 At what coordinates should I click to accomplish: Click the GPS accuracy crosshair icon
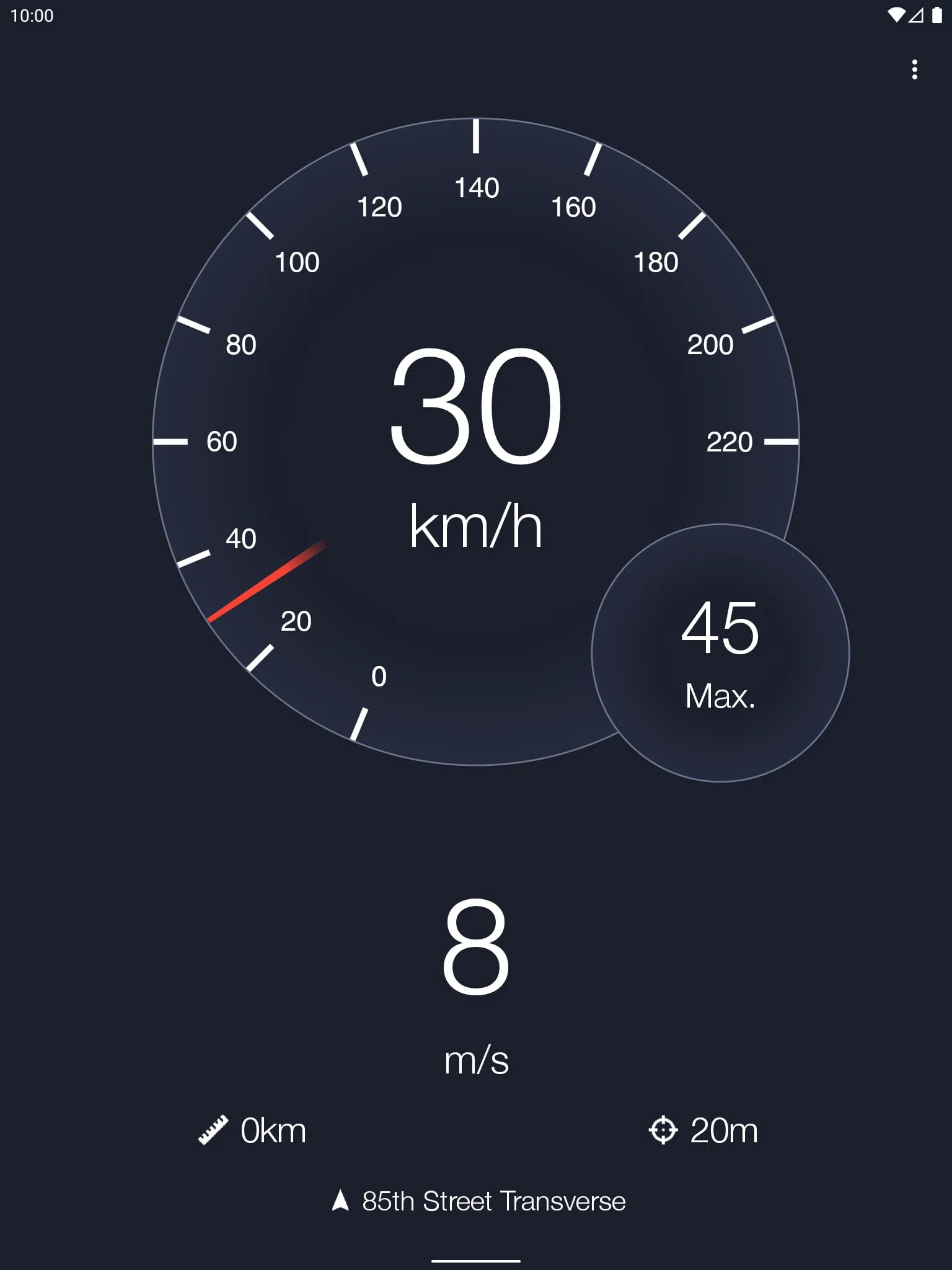[x=664, y=1130]
